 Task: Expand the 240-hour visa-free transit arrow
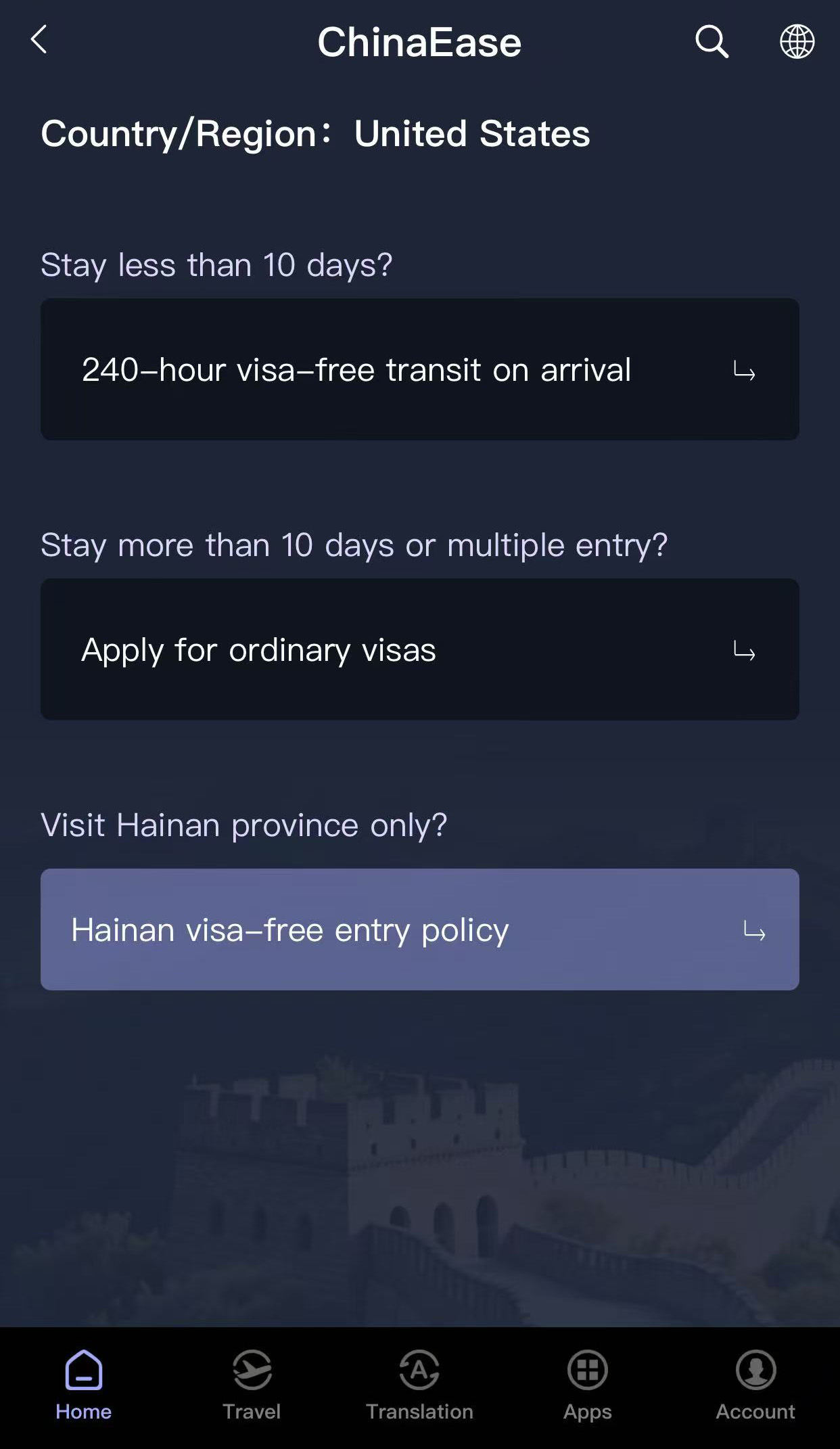(x=745, y=370)
